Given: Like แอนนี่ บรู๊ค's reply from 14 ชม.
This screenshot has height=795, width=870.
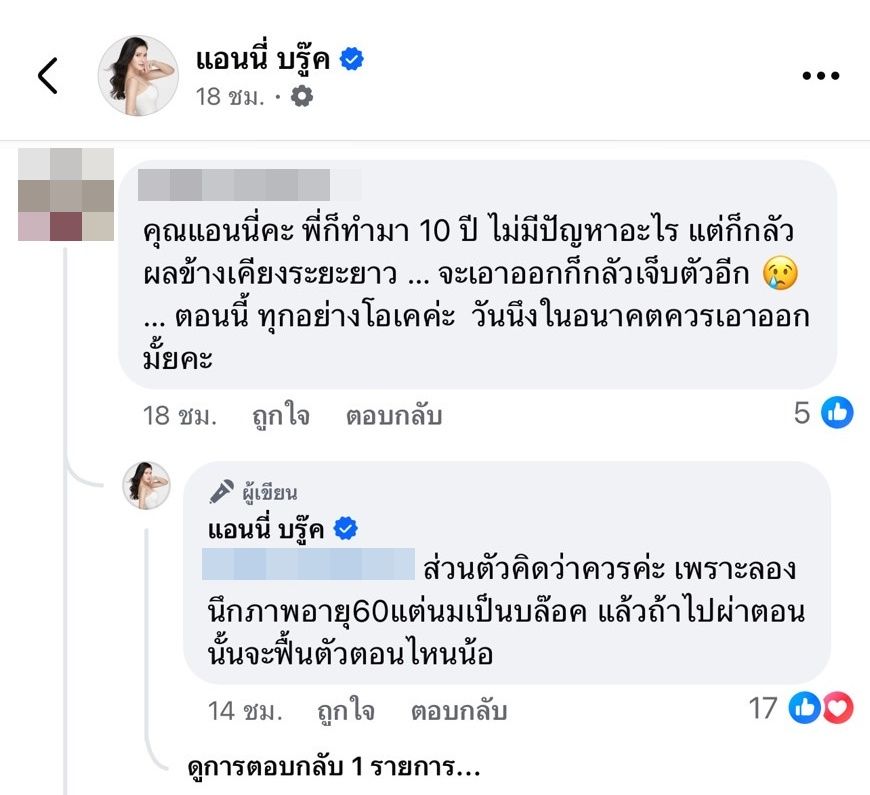Looking at the screenshot, I should tap(345, 711).
